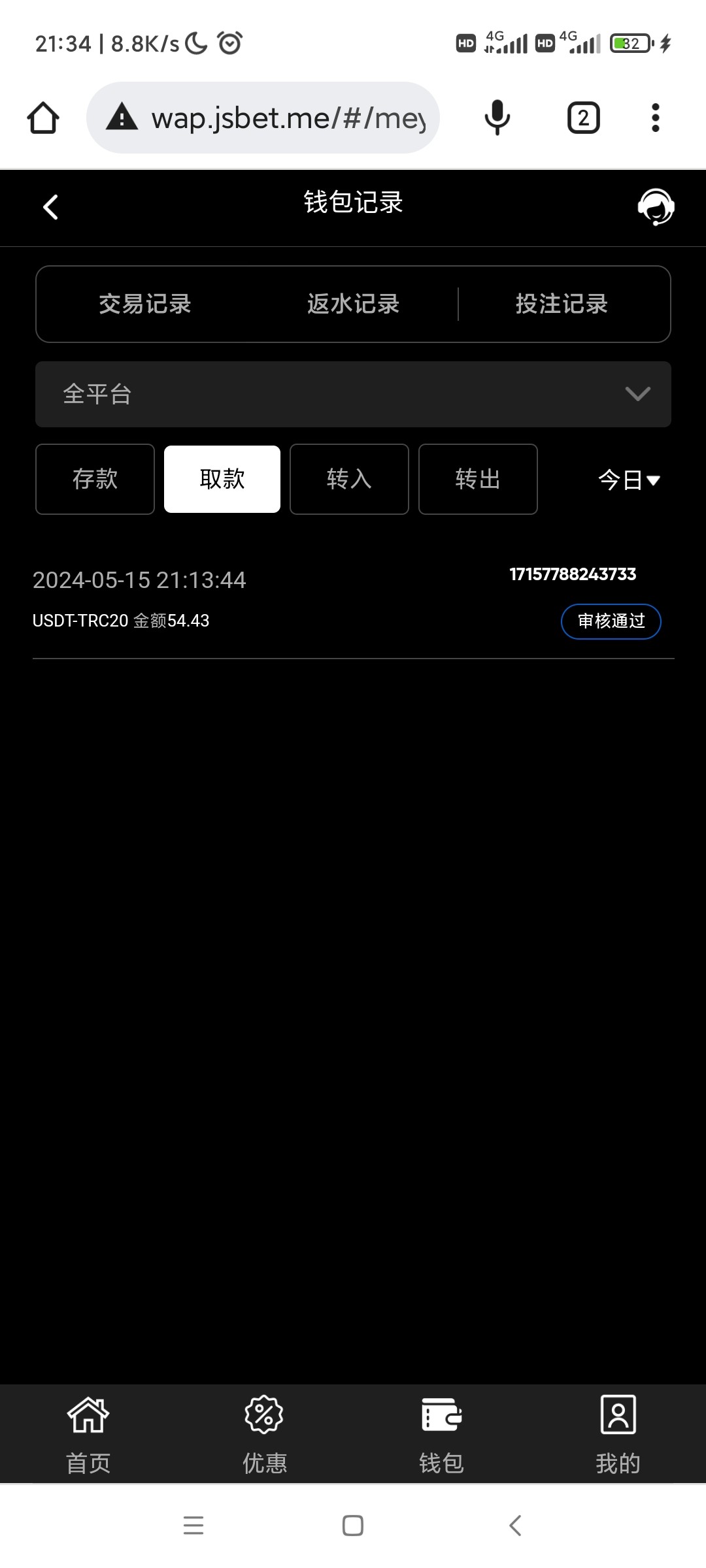Open the browser tab switcher
The width and height of the screenshot is (706, 1568).
coord(583,118)
